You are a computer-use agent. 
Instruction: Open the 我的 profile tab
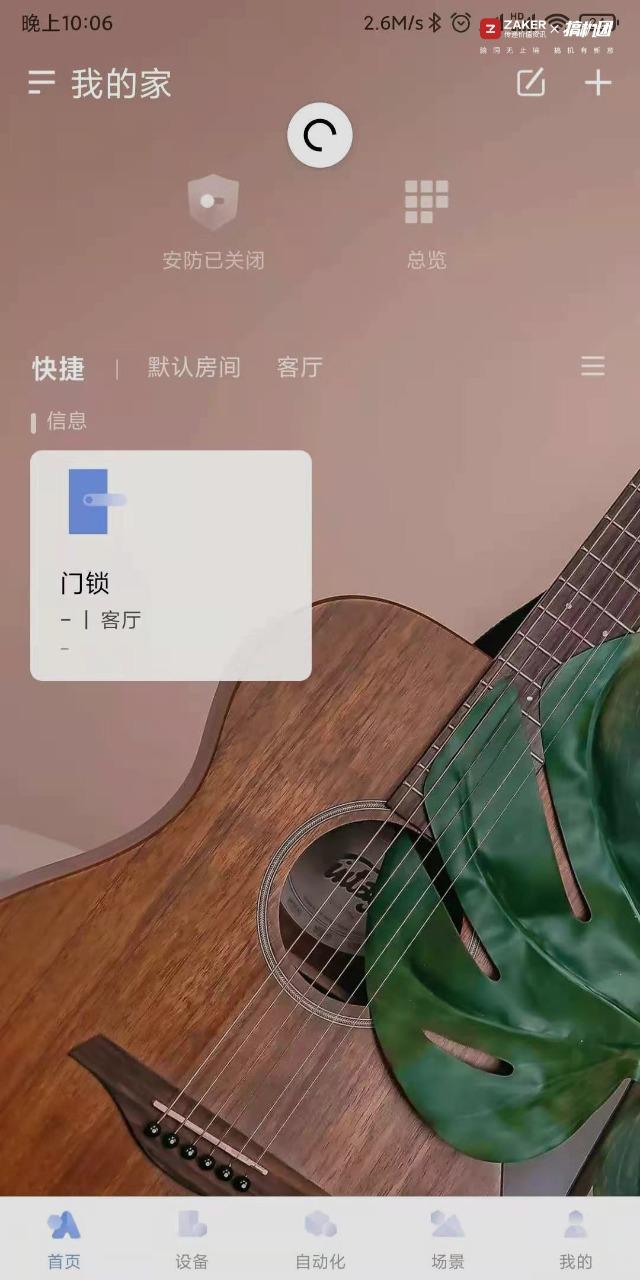coord(575,1238)
